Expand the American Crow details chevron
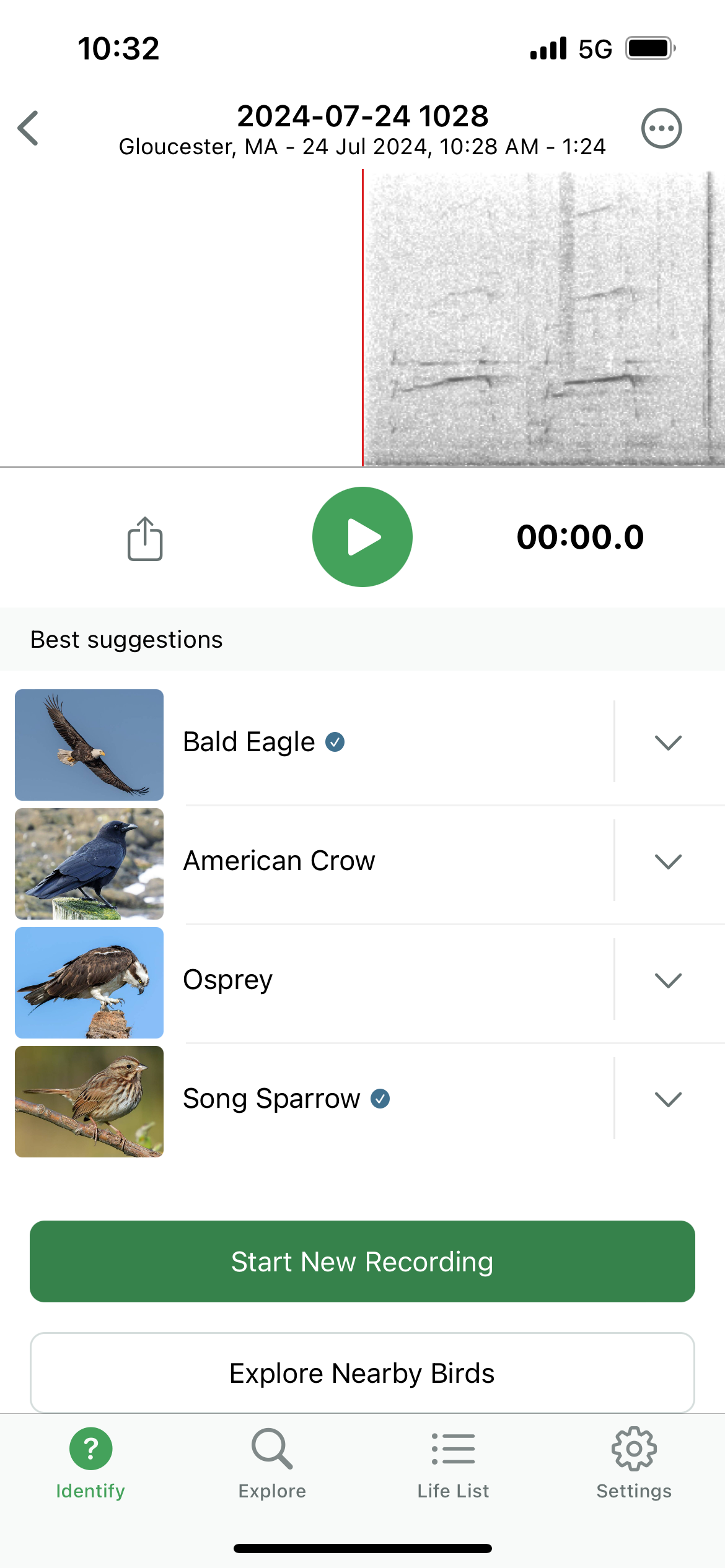 668,861
